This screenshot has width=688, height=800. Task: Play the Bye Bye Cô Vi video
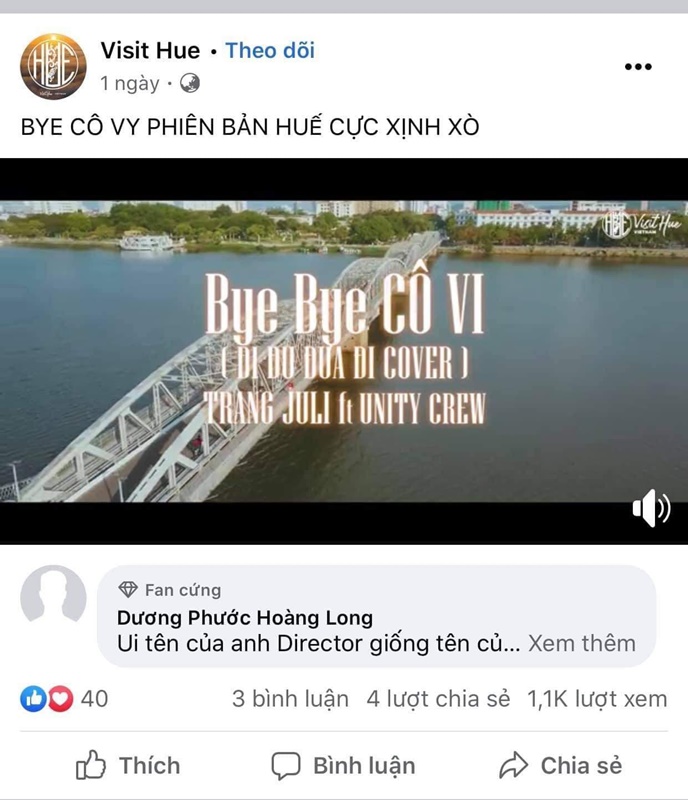[344, 351]
